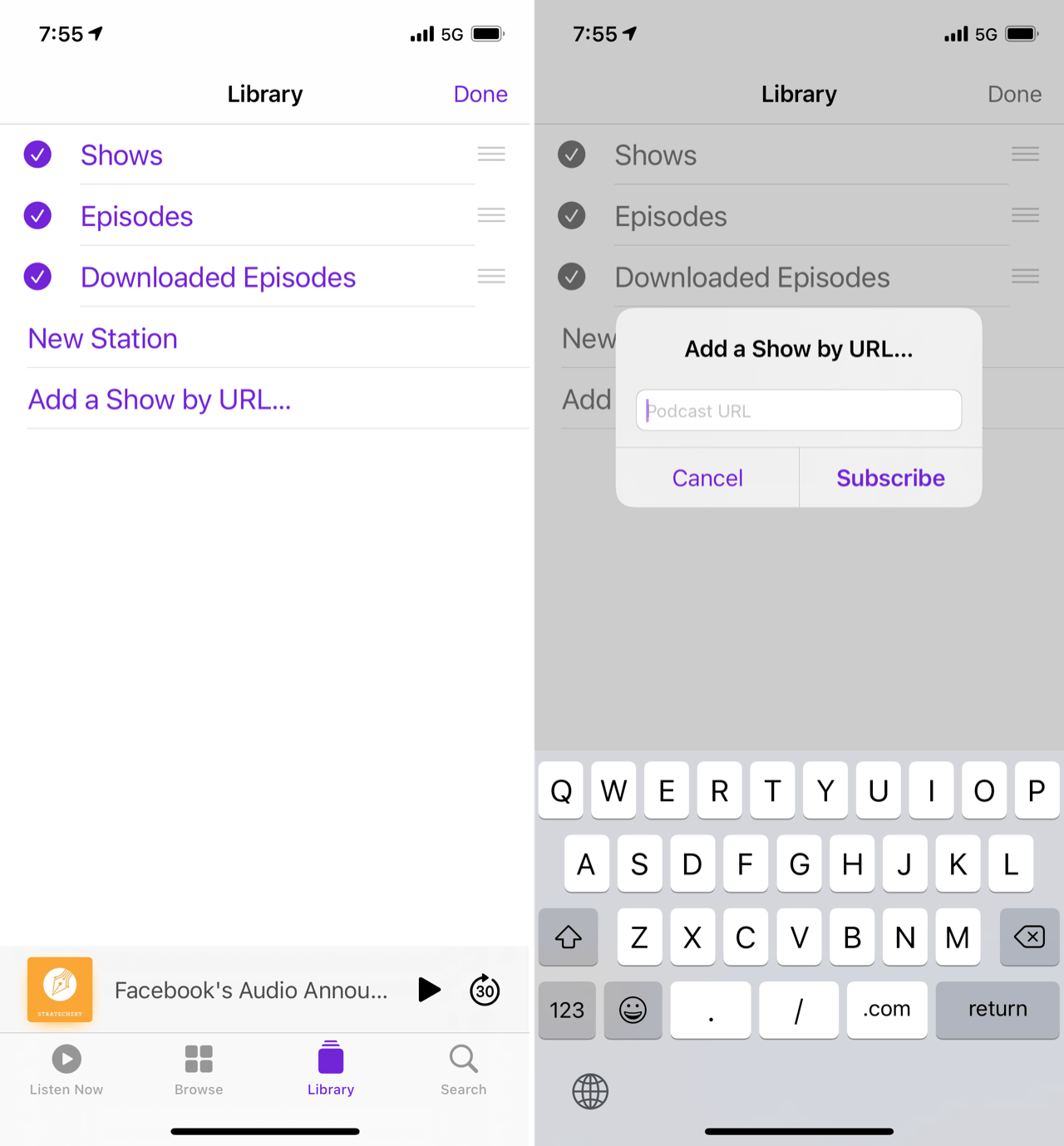Play the Facebook's Audio Announcement episode
The height and width of the screenshot is (1146, 1064).
point(429,990)
